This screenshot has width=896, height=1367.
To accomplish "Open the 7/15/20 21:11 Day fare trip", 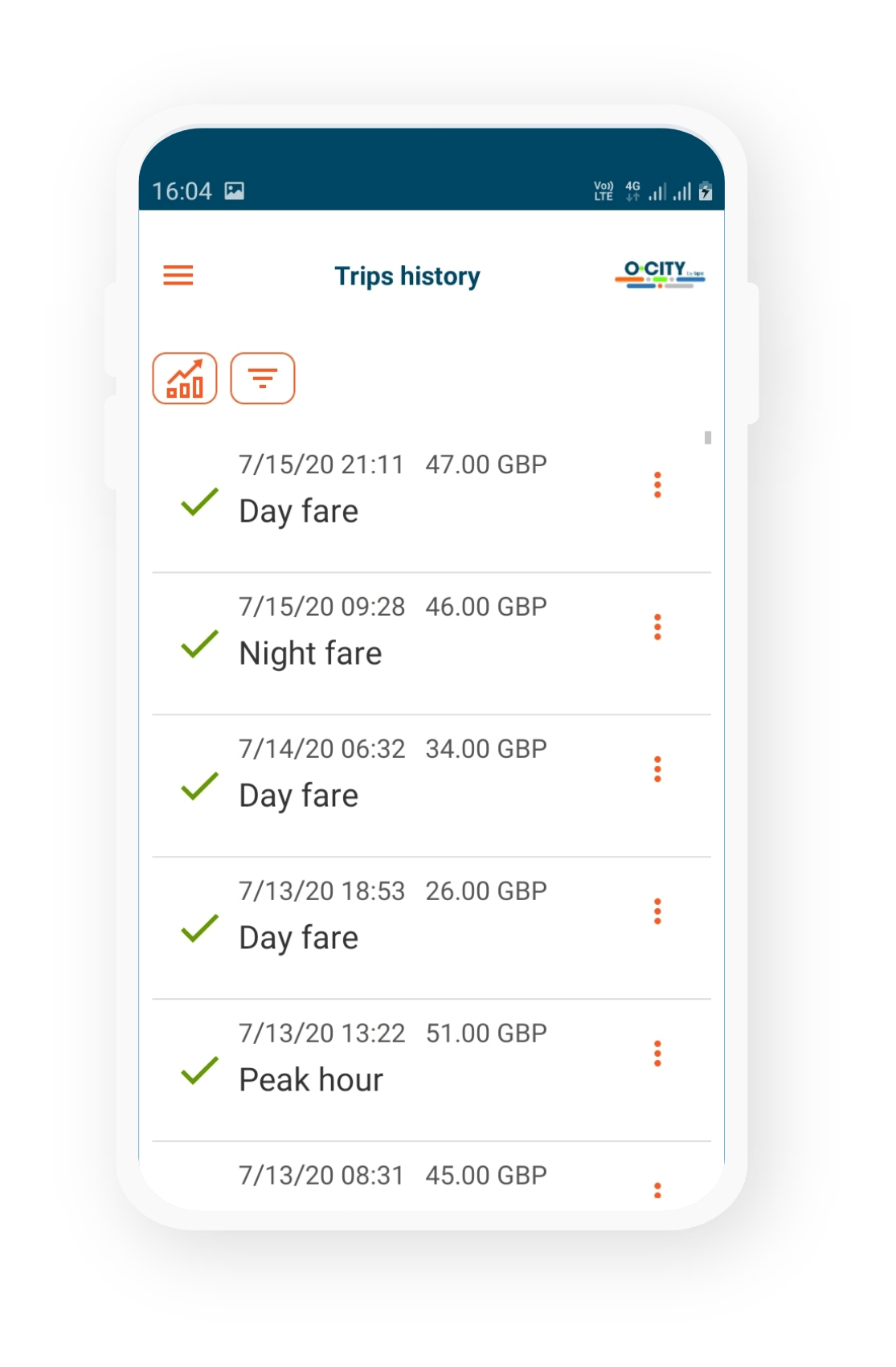I will point(392,489).
